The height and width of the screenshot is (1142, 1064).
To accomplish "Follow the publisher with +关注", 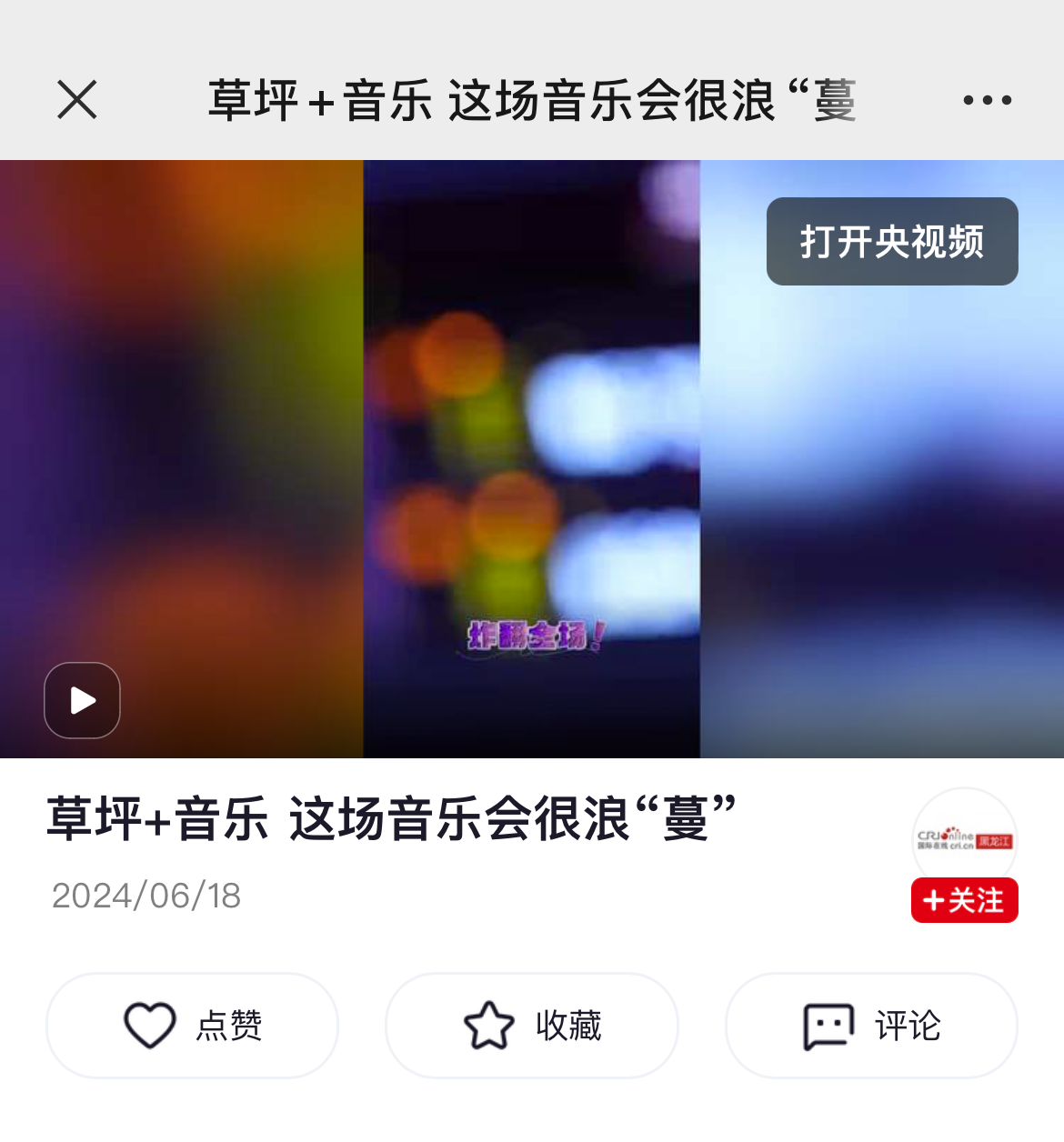I will point(964,900).
